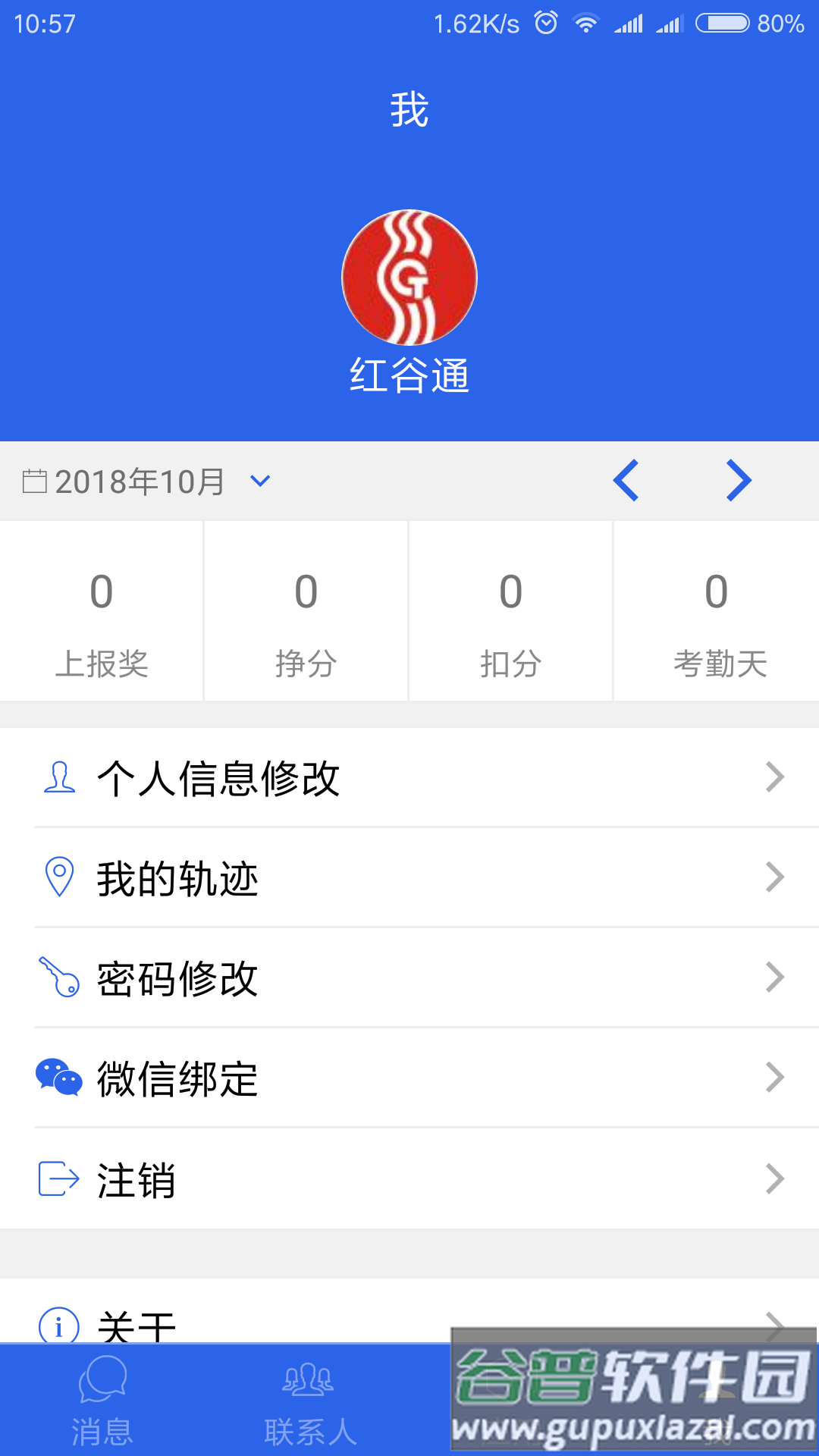Tap the 红谷通 profile avatar

pos(409,278)
